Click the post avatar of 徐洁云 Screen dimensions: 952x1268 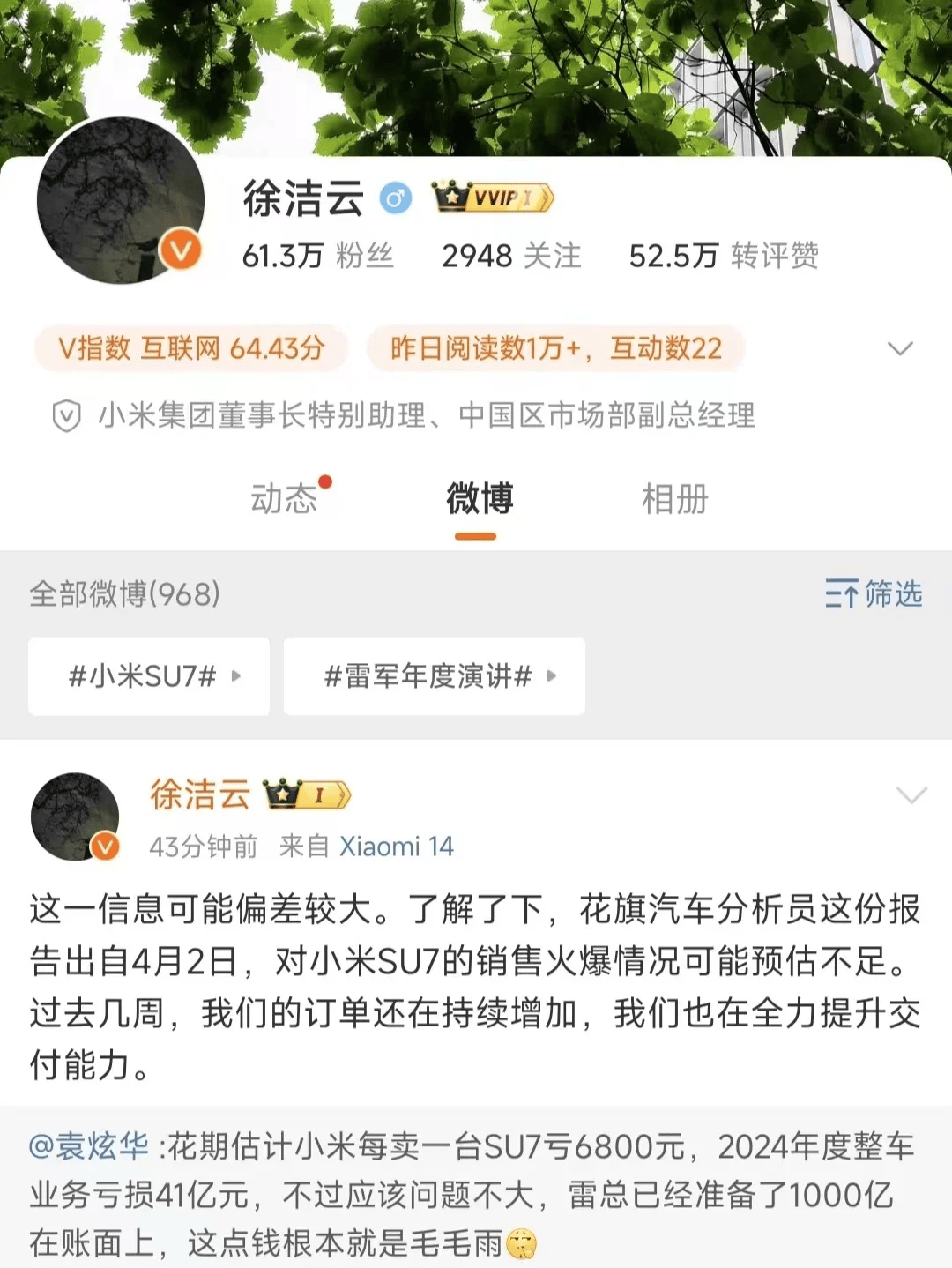pos(75,814)
